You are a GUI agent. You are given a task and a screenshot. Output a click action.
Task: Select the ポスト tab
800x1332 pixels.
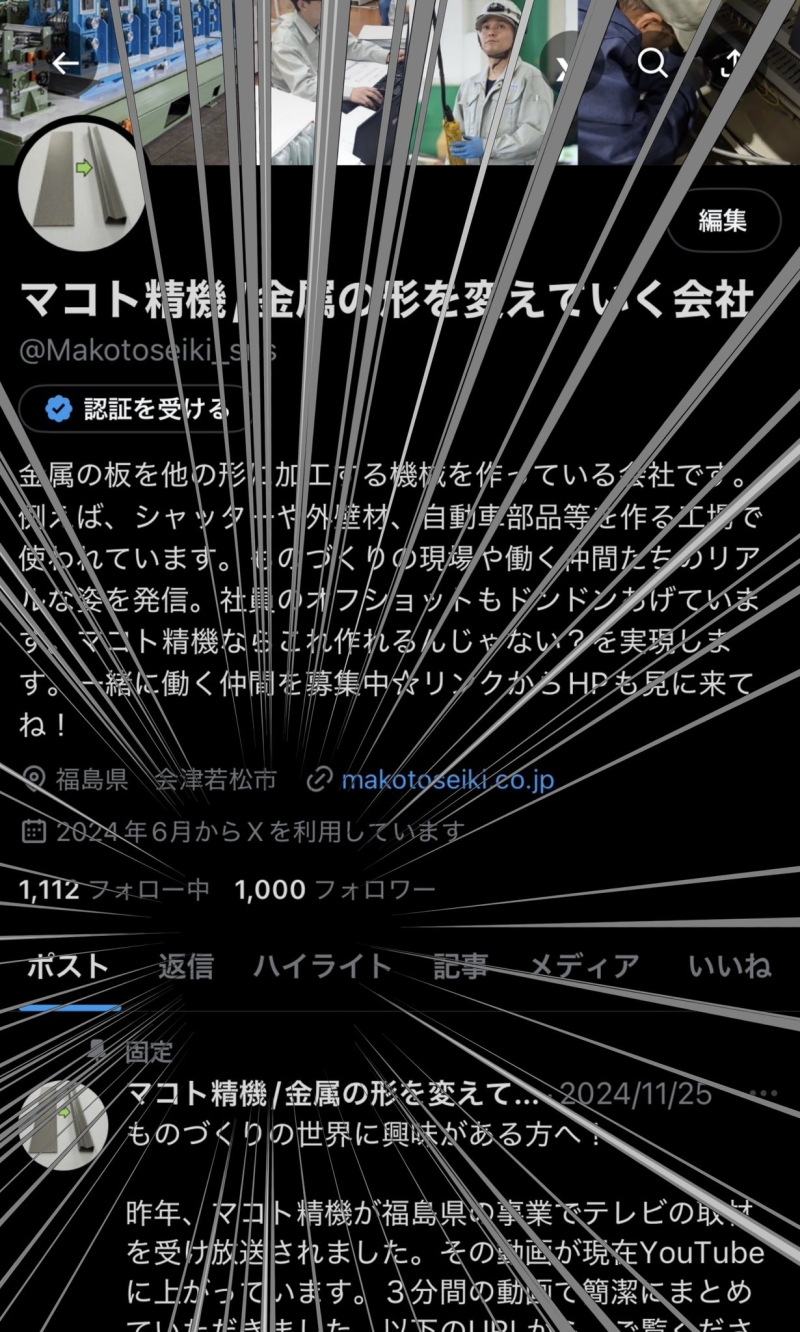(67, 966)
